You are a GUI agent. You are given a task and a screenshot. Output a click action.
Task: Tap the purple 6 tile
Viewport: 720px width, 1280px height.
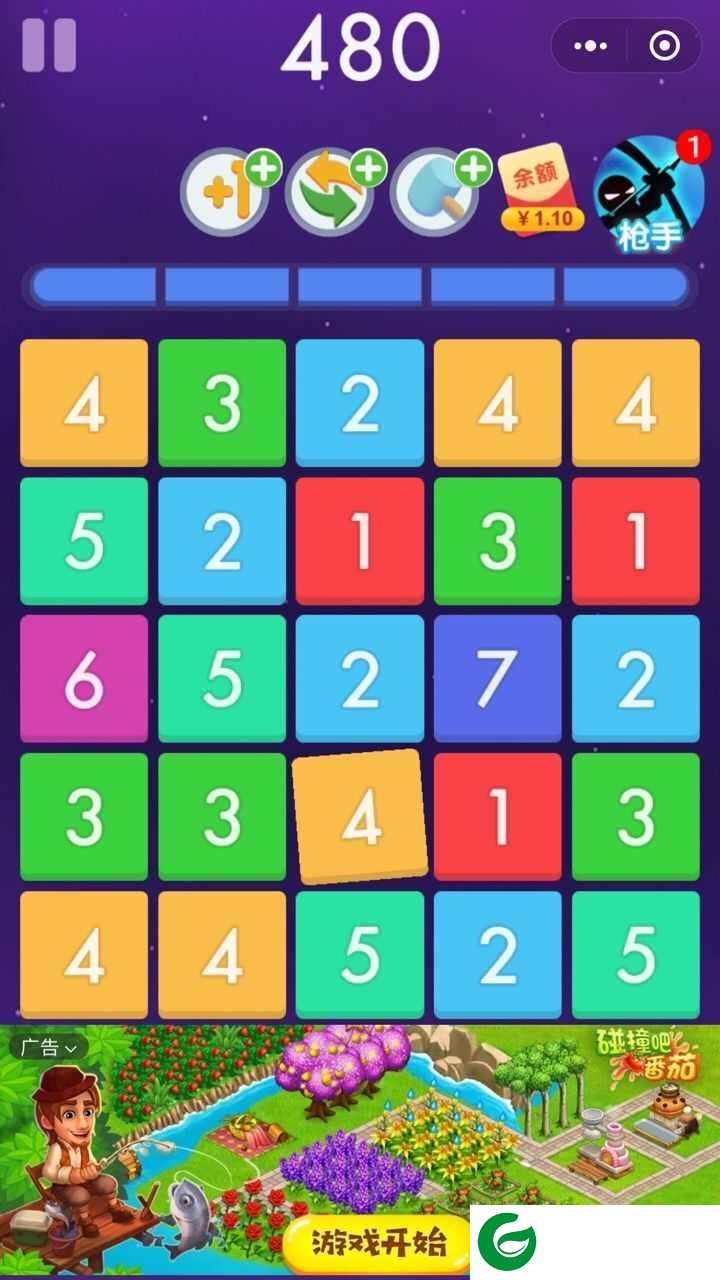tap(84, 679)
